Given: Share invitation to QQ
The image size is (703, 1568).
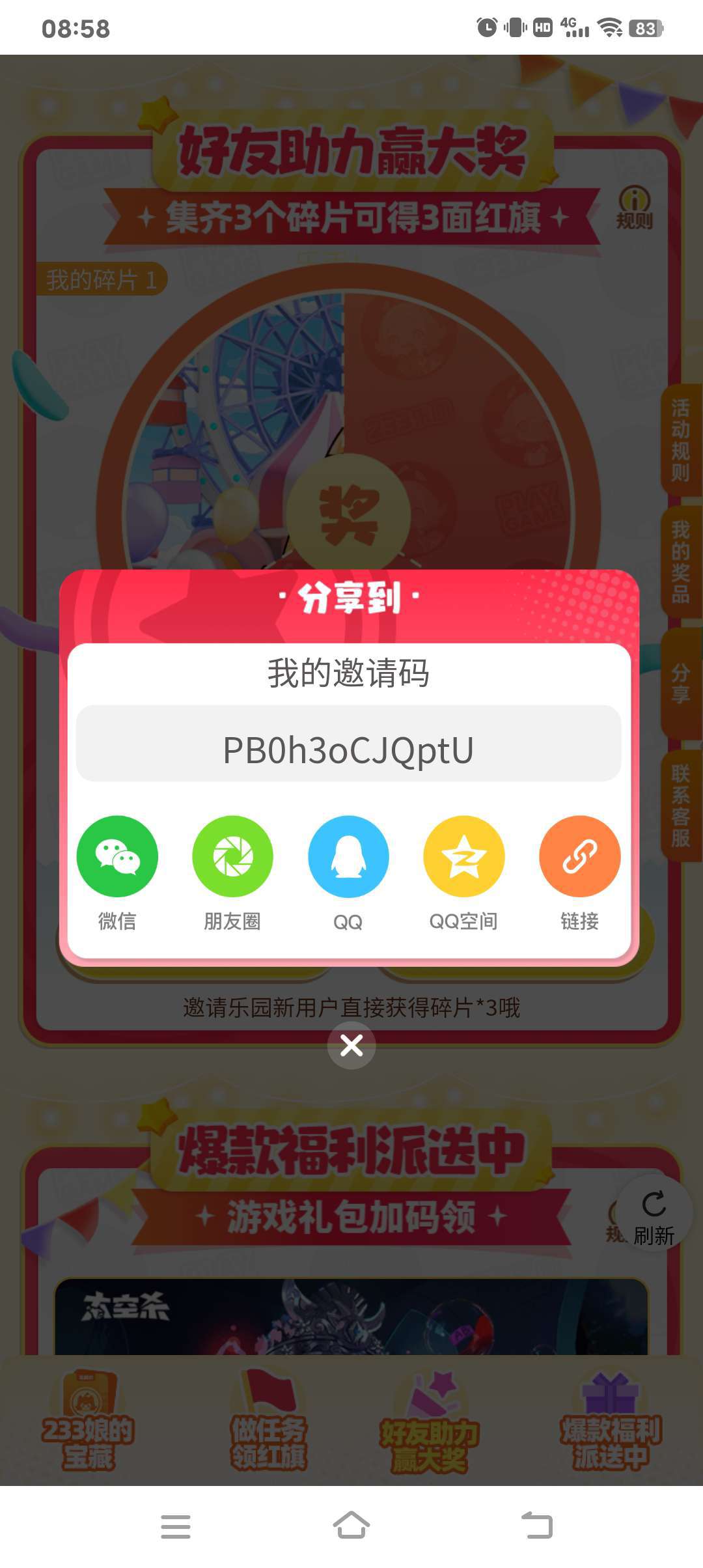Looking at the screenshot, I should pyautogui.click(x=348, y=856).
